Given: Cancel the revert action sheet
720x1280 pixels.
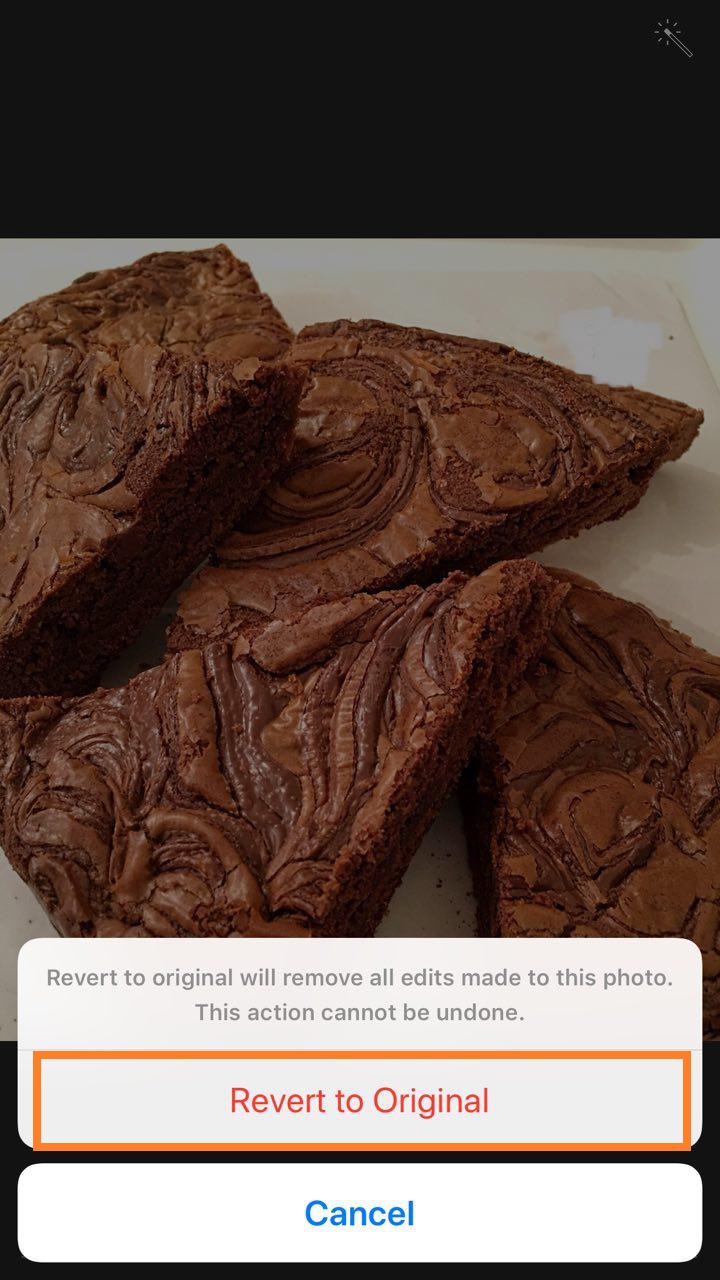Looking at the screenshot, I should [x=360, y=1213].
